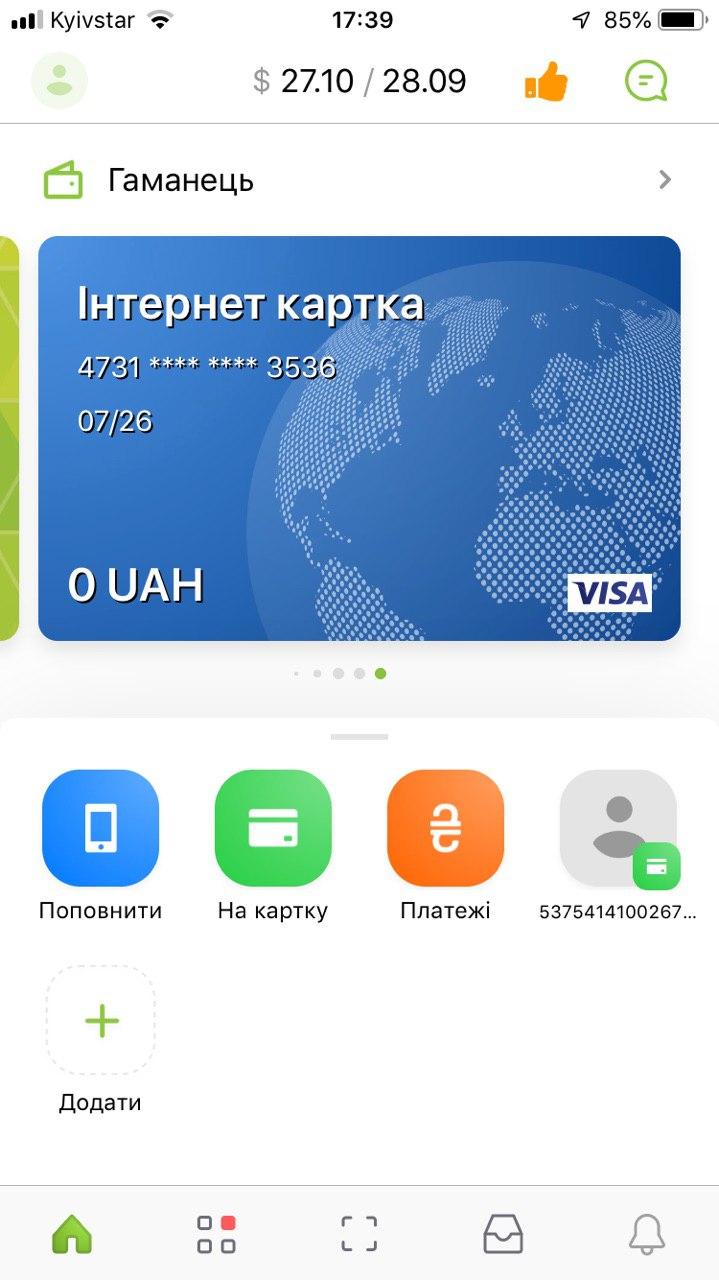View the USD exchange rate 27.10 / 28.09

coord(359,81)
